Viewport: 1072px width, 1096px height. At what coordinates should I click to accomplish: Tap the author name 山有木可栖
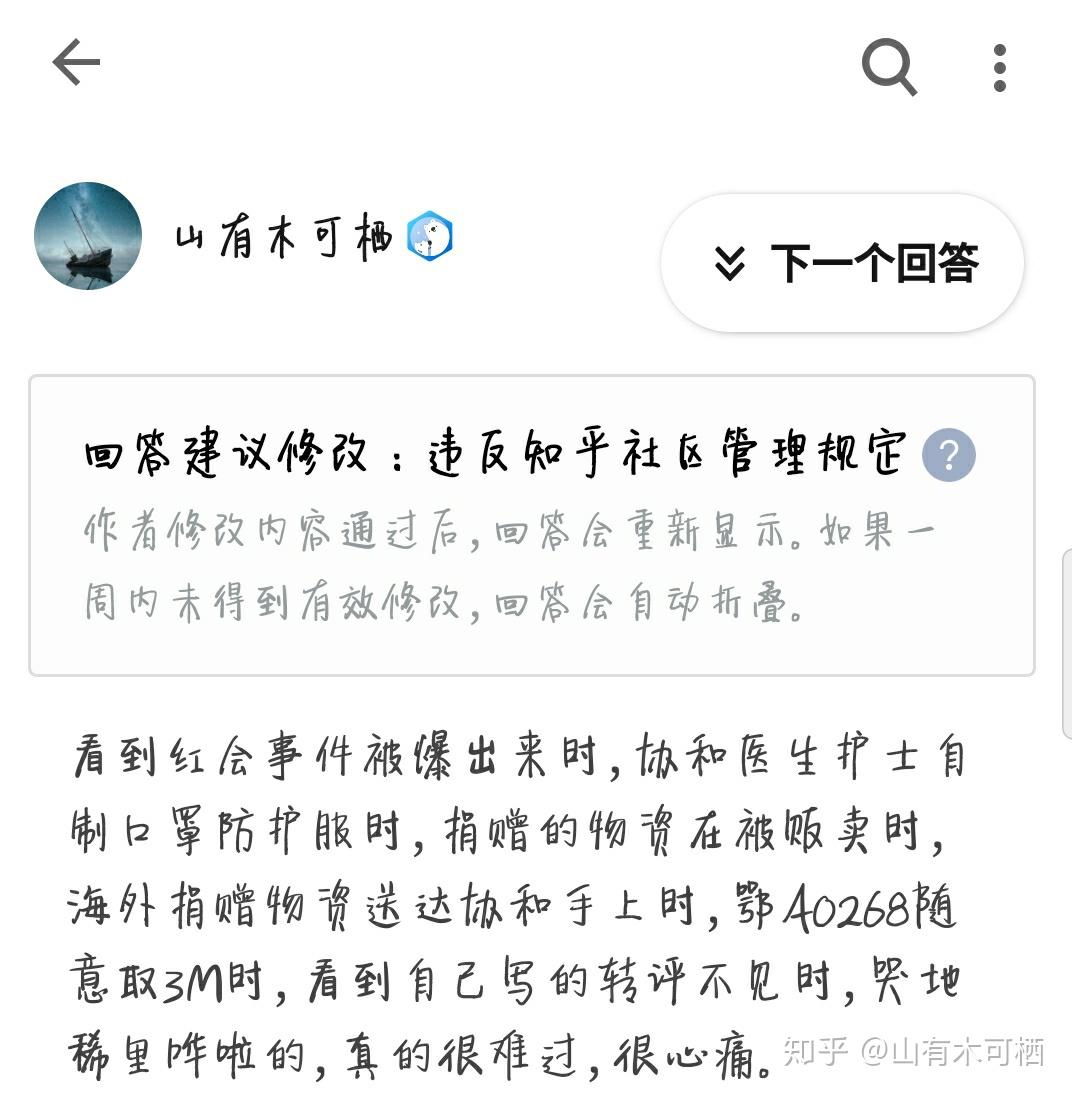click(284, 239)
